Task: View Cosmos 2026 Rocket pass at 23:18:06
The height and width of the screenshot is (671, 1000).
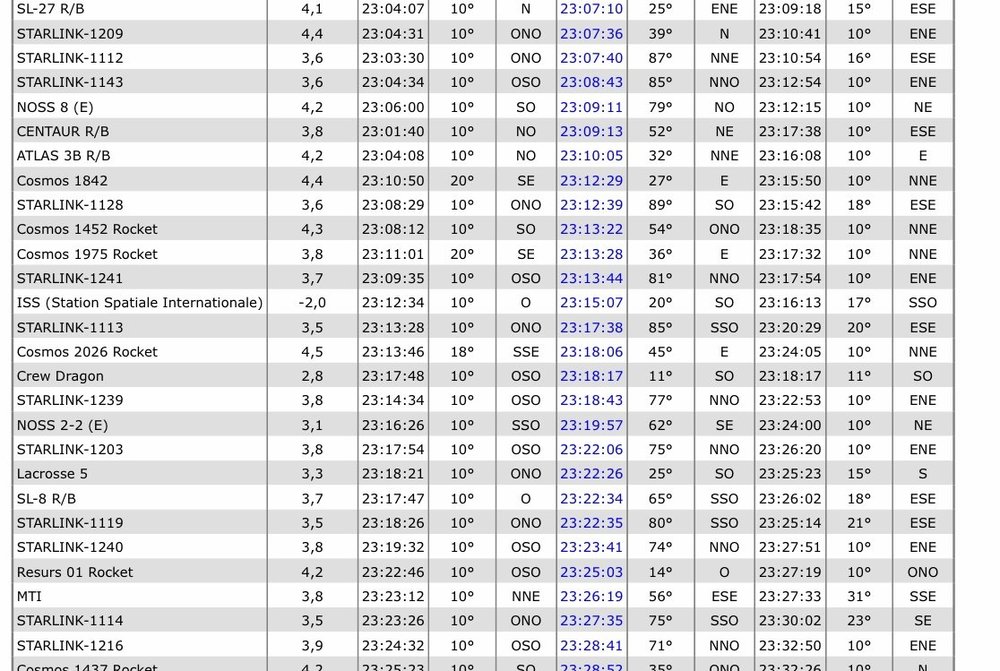Action: [x=591, y=352]
